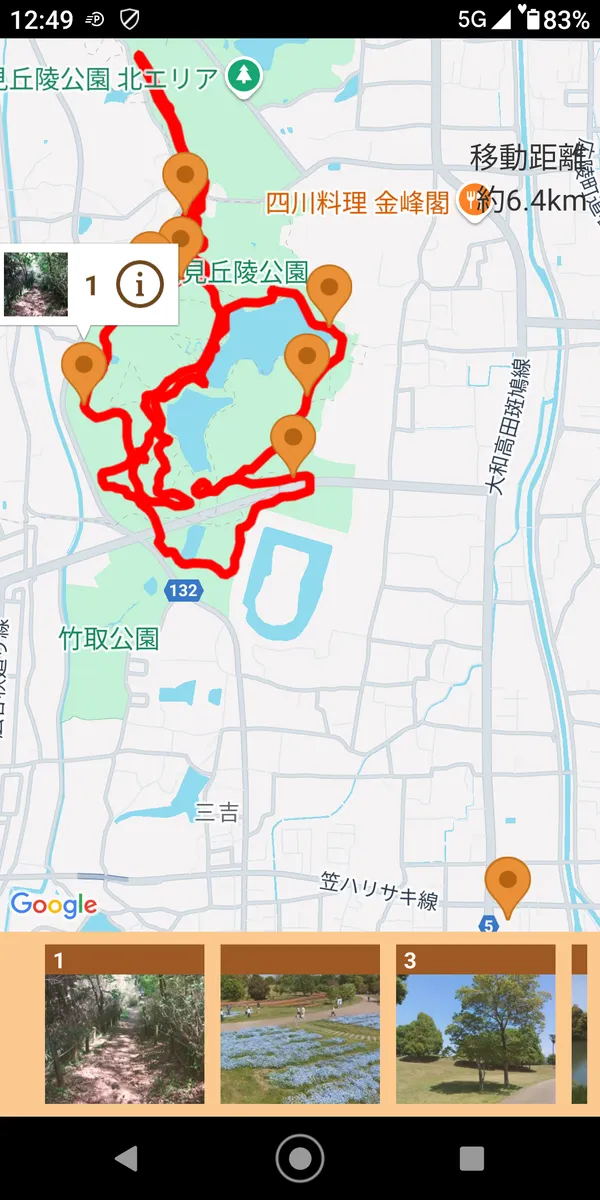Open the info icon in photo 1 popup
The image size is (600, 1200).
pyautogui.click(x=140, y=286)
